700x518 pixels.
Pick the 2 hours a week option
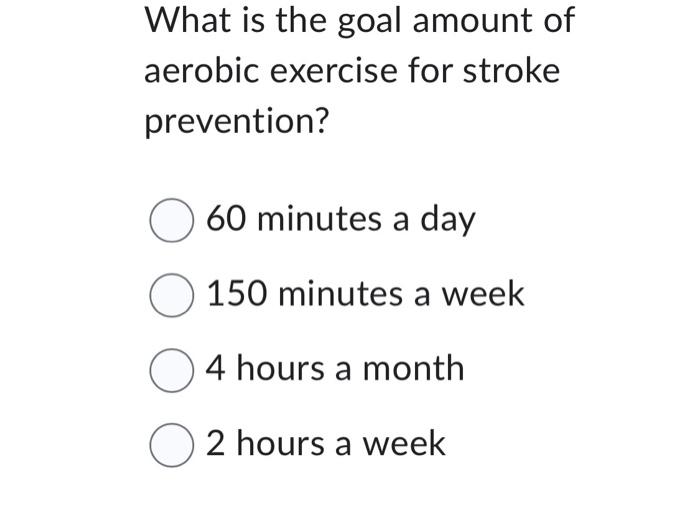click(171, 446)
